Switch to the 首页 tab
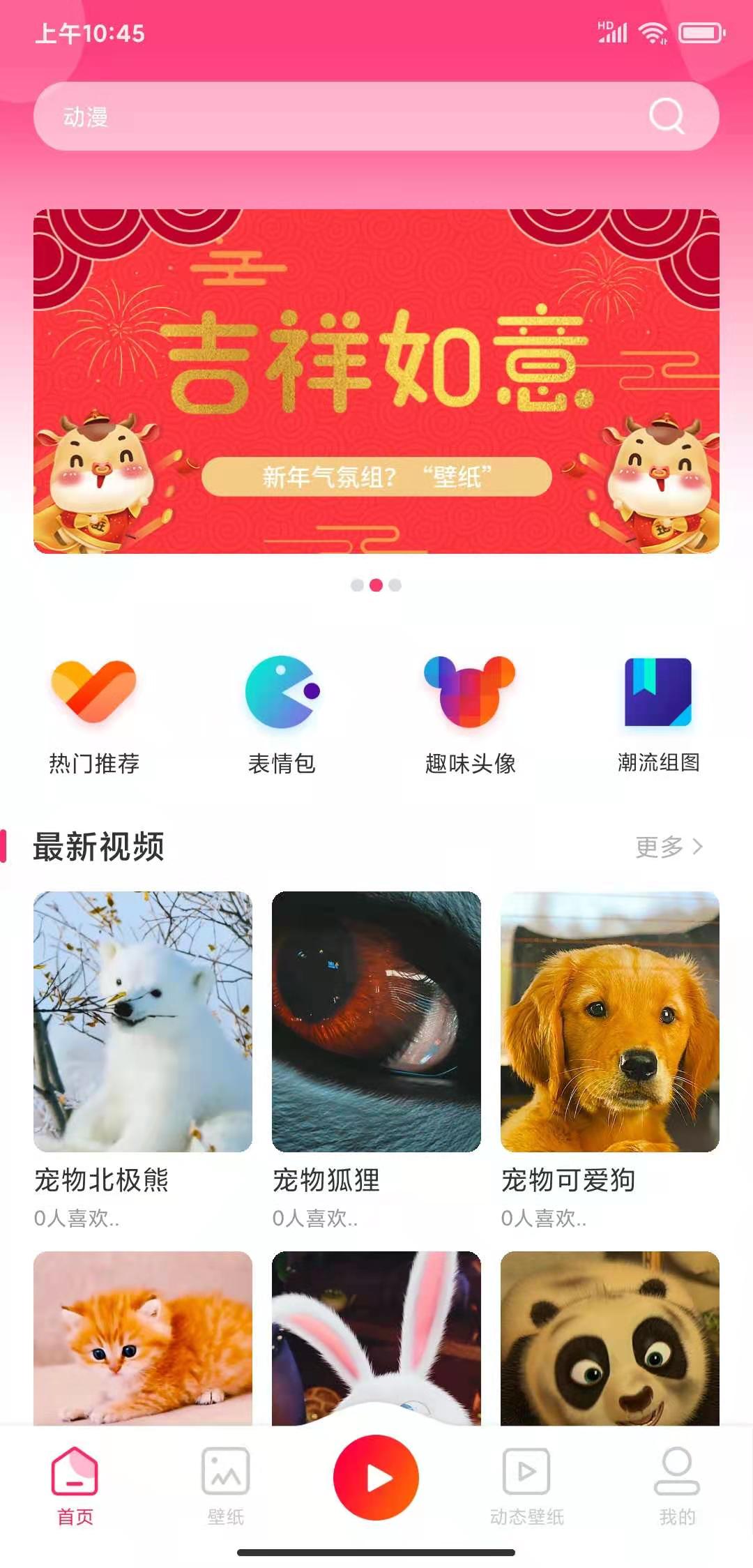753x1568 pixels. click(75, 1485)
